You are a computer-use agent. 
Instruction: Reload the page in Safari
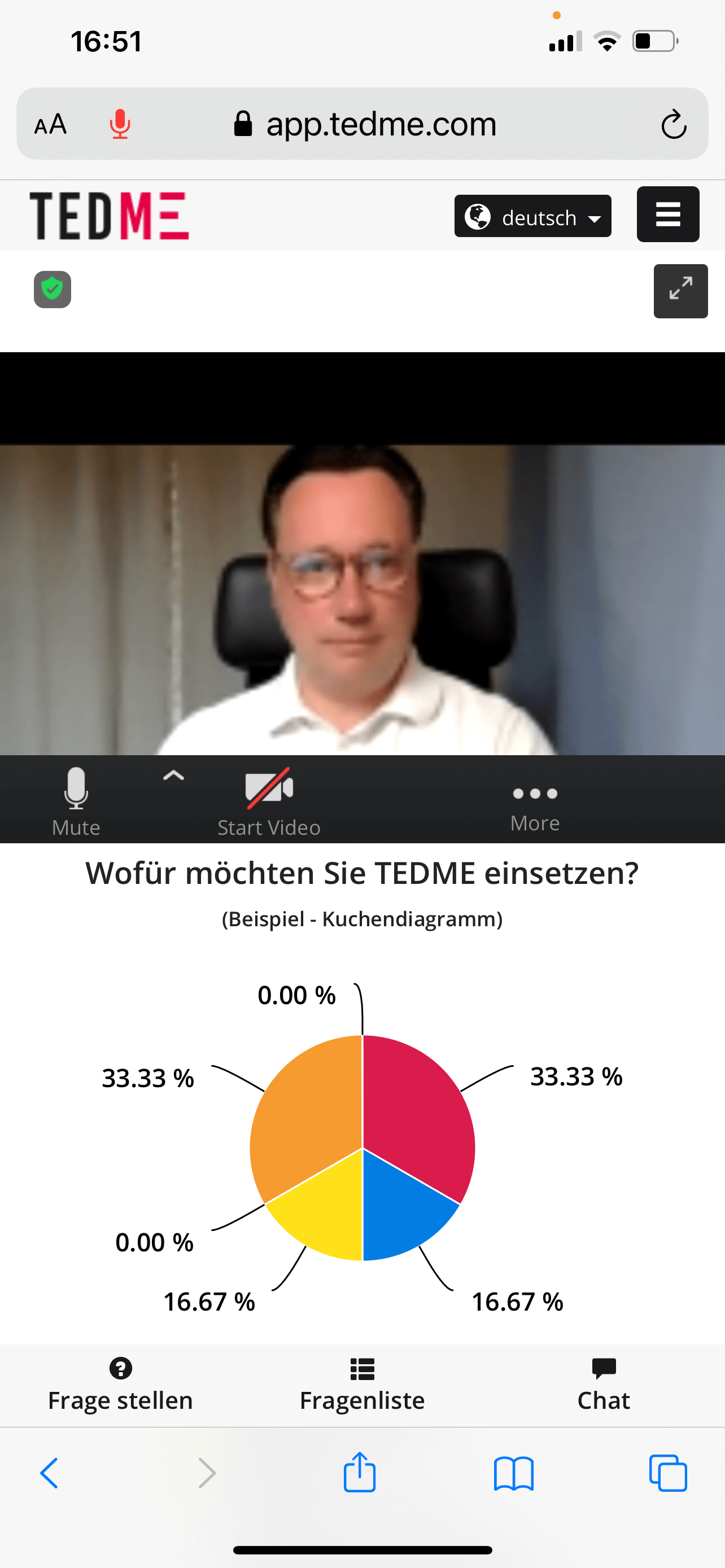(673, 124)
